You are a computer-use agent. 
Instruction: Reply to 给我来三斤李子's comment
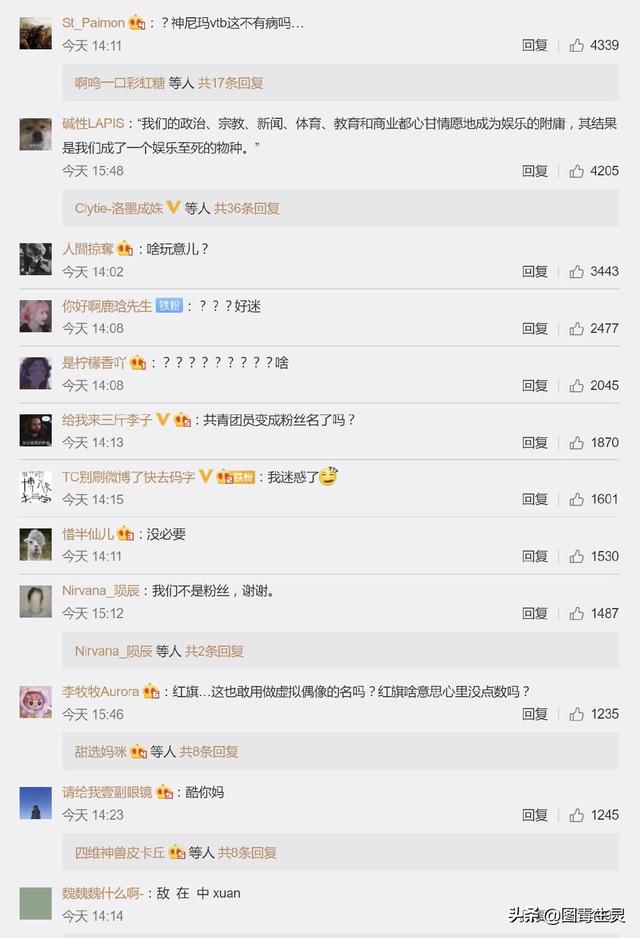[534, 442]
